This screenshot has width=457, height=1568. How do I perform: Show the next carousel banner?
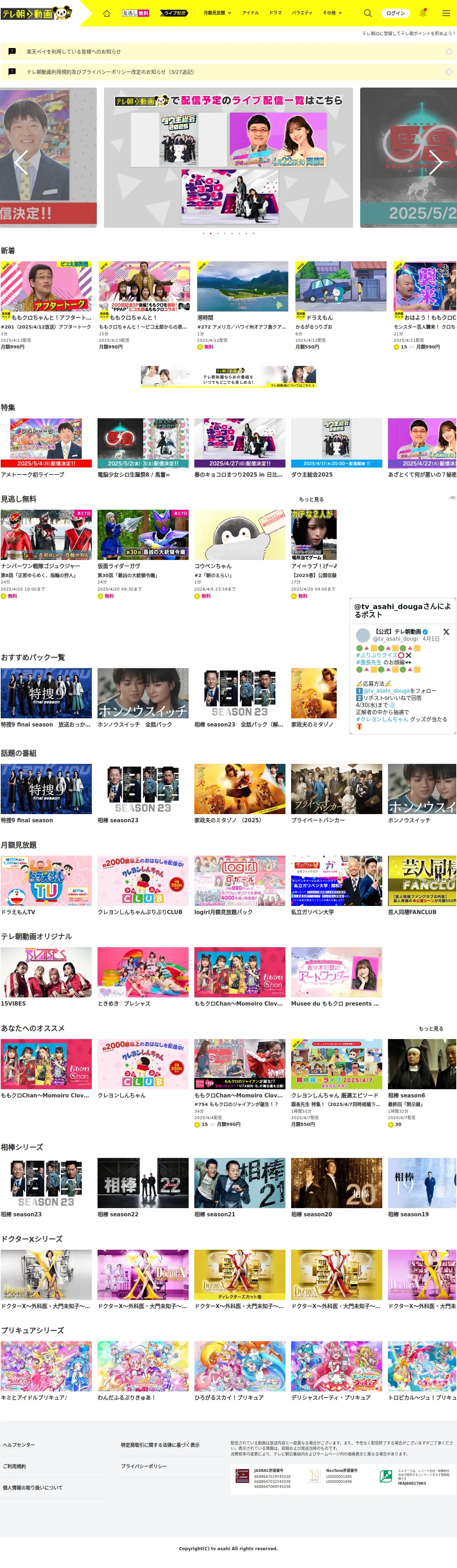(436, 162)
